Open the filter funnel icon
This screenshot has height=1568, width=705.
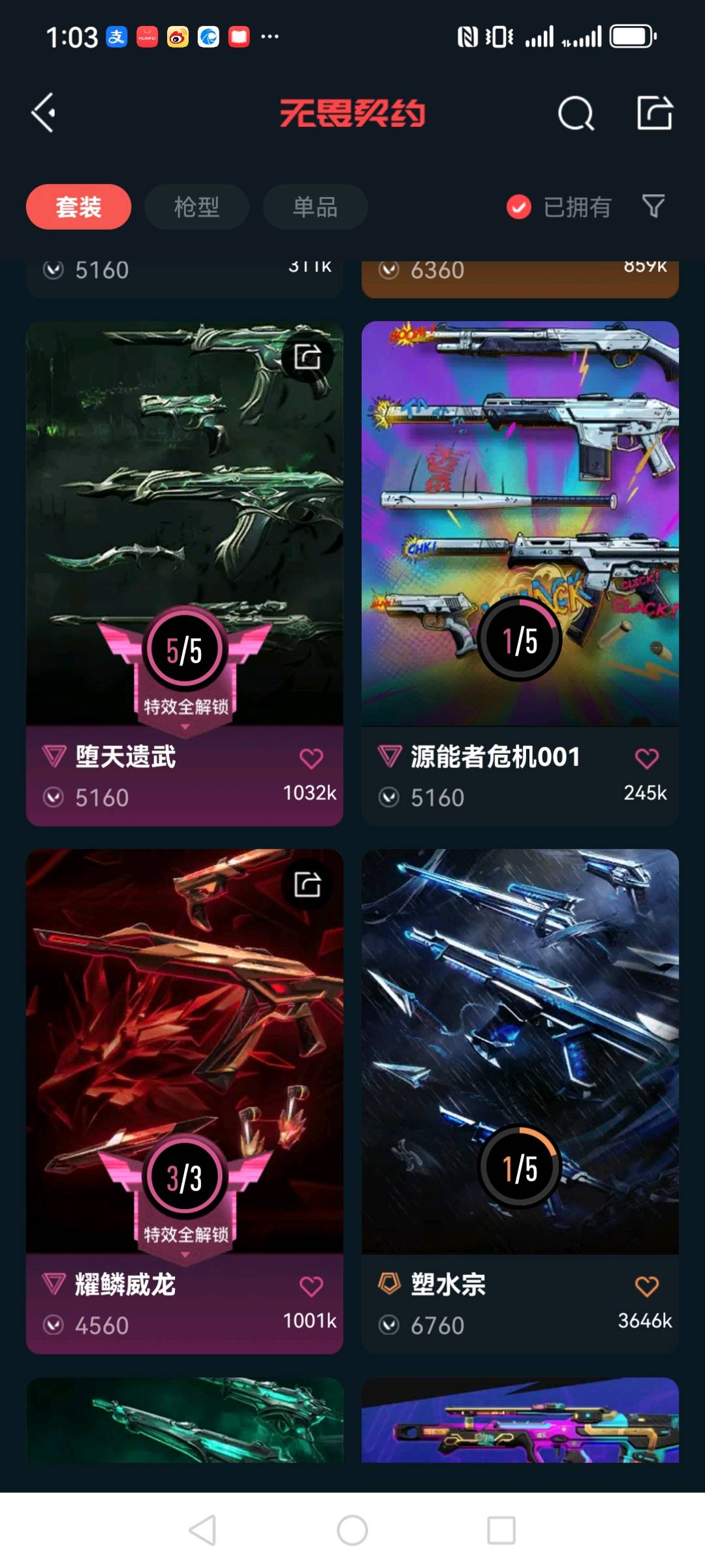click(653, 206)
